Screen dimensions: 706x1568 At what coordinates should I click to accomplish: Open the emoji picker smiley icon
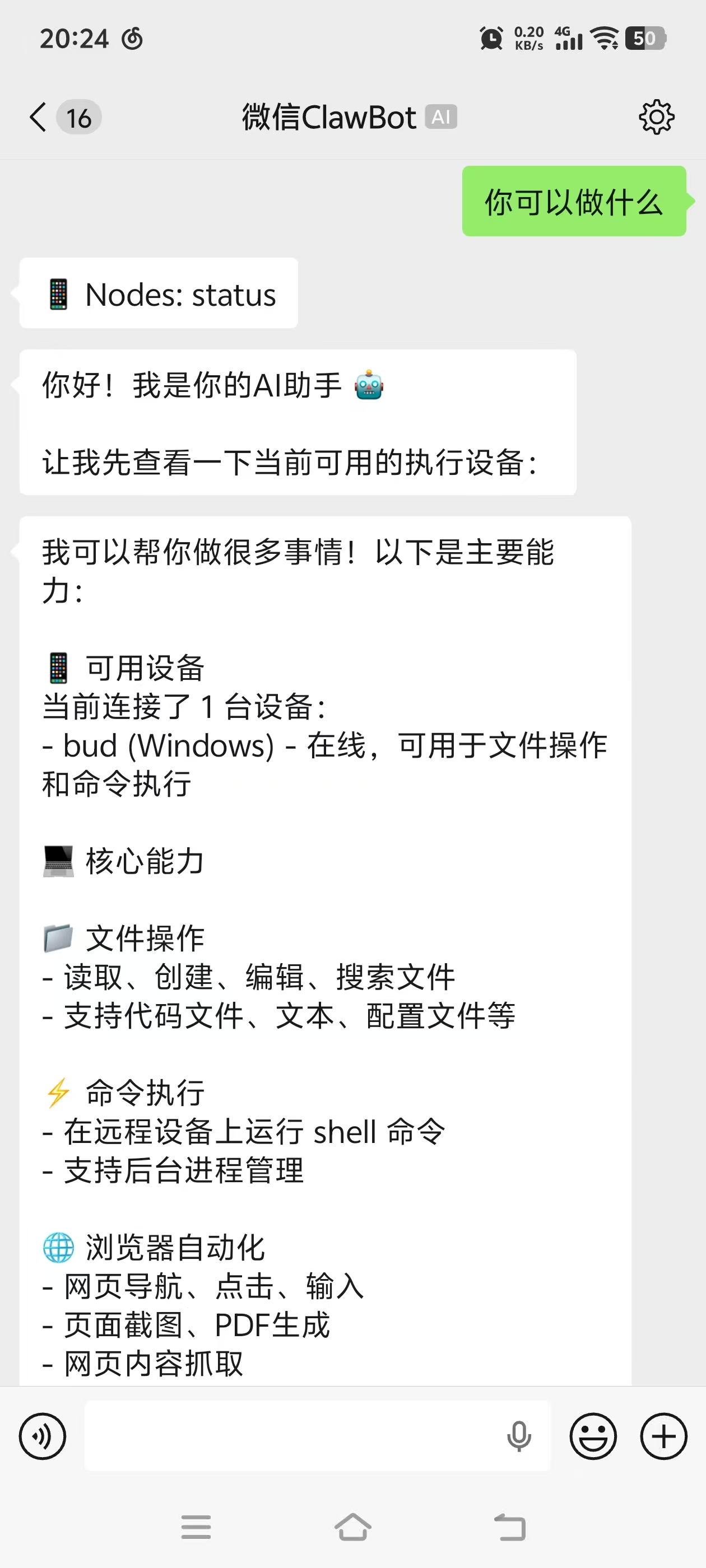593,1436
